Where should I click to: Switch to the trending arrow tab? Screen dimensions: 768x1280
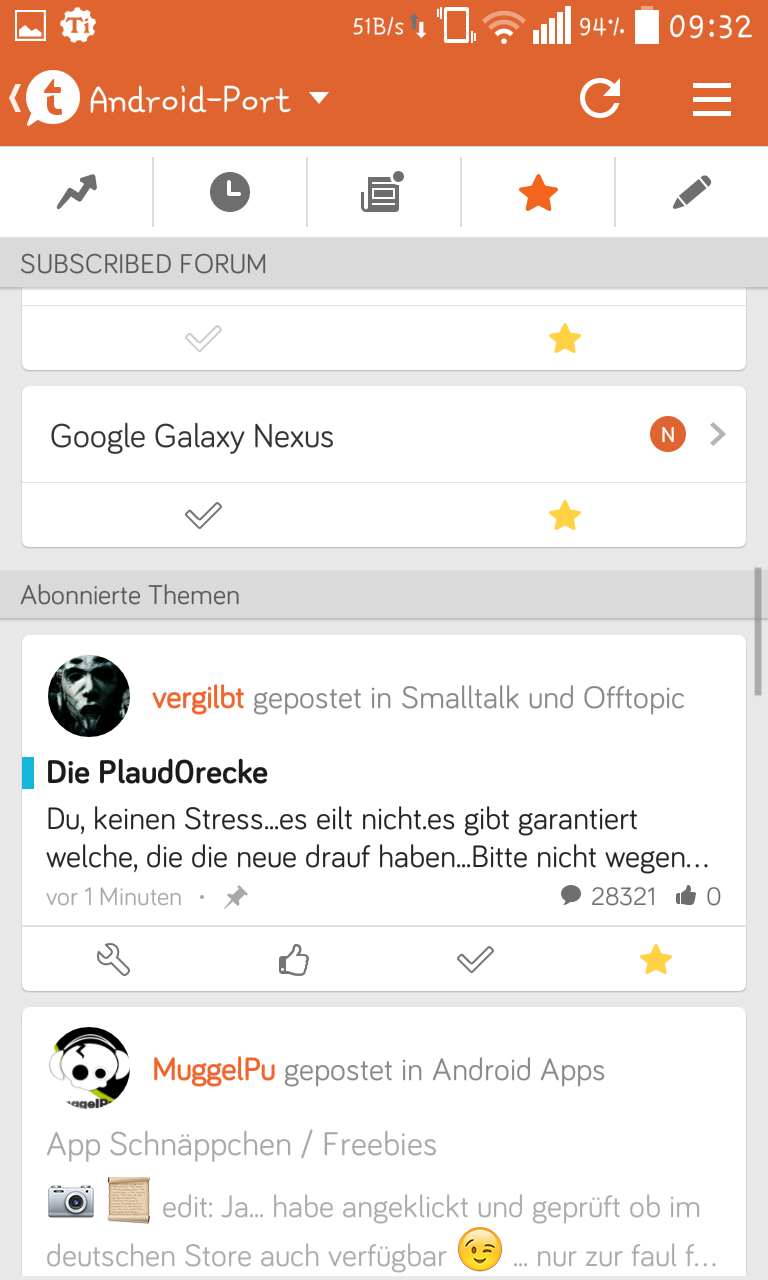(77, 191)
